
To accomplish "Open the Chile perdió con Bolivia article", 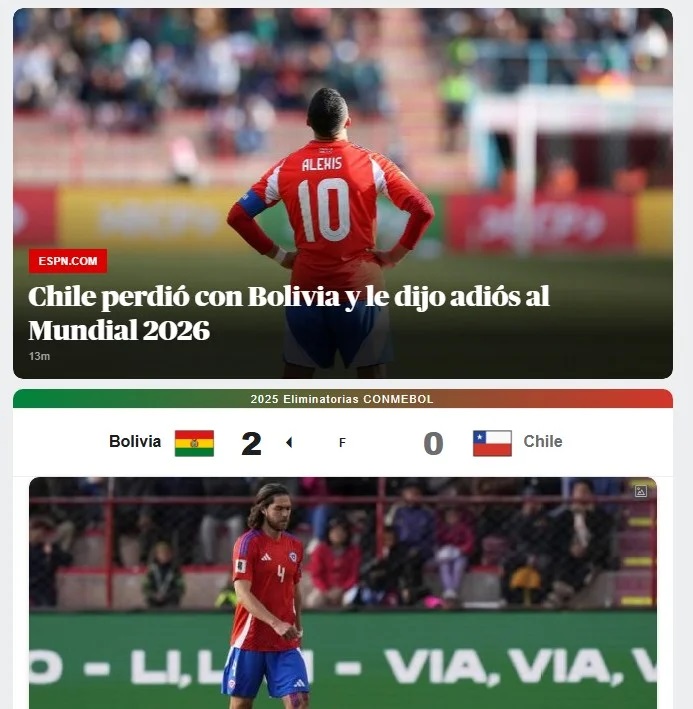I will [x=289, y=312].
